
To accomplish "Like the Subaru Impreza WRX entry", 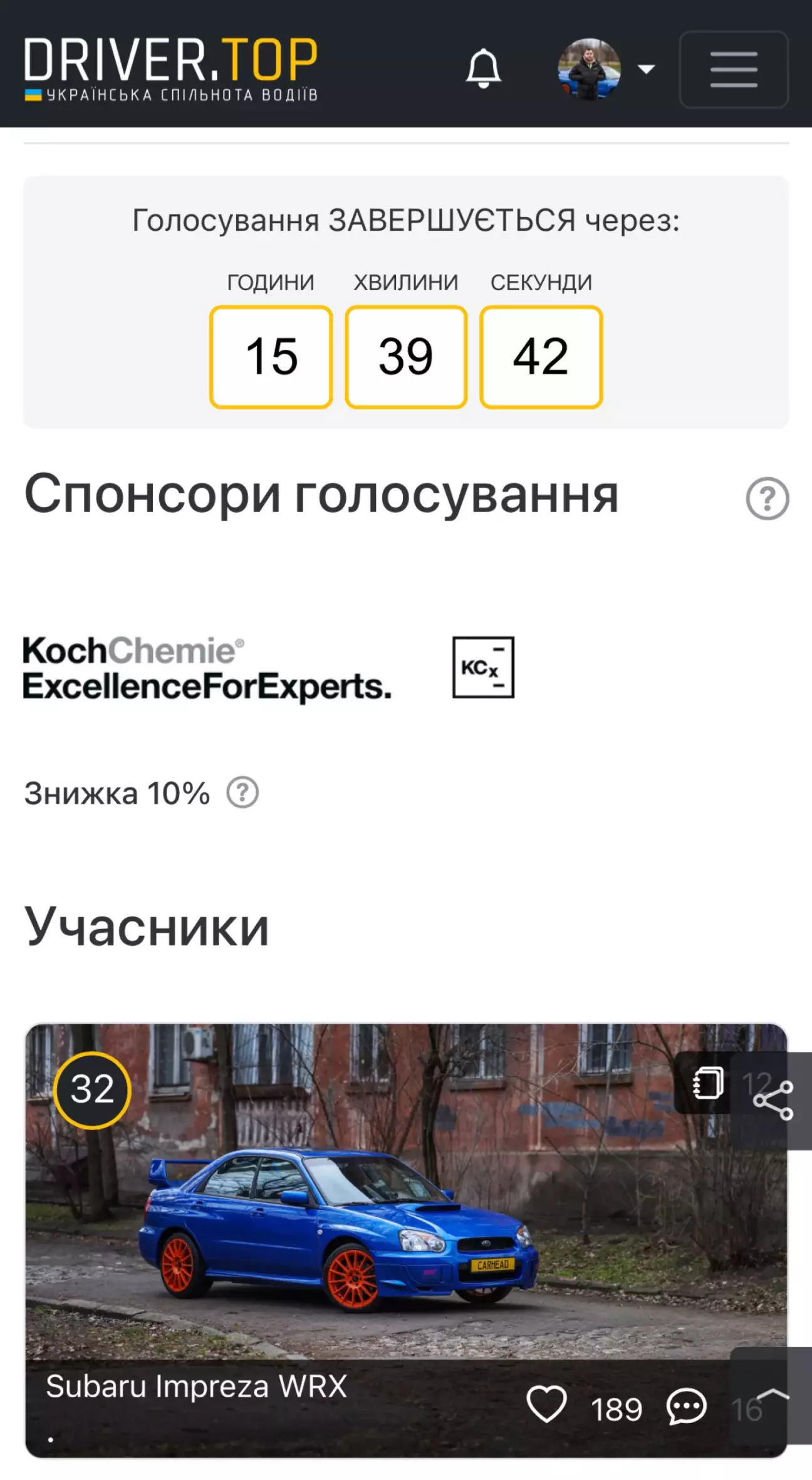I will tap(547, 1404).
